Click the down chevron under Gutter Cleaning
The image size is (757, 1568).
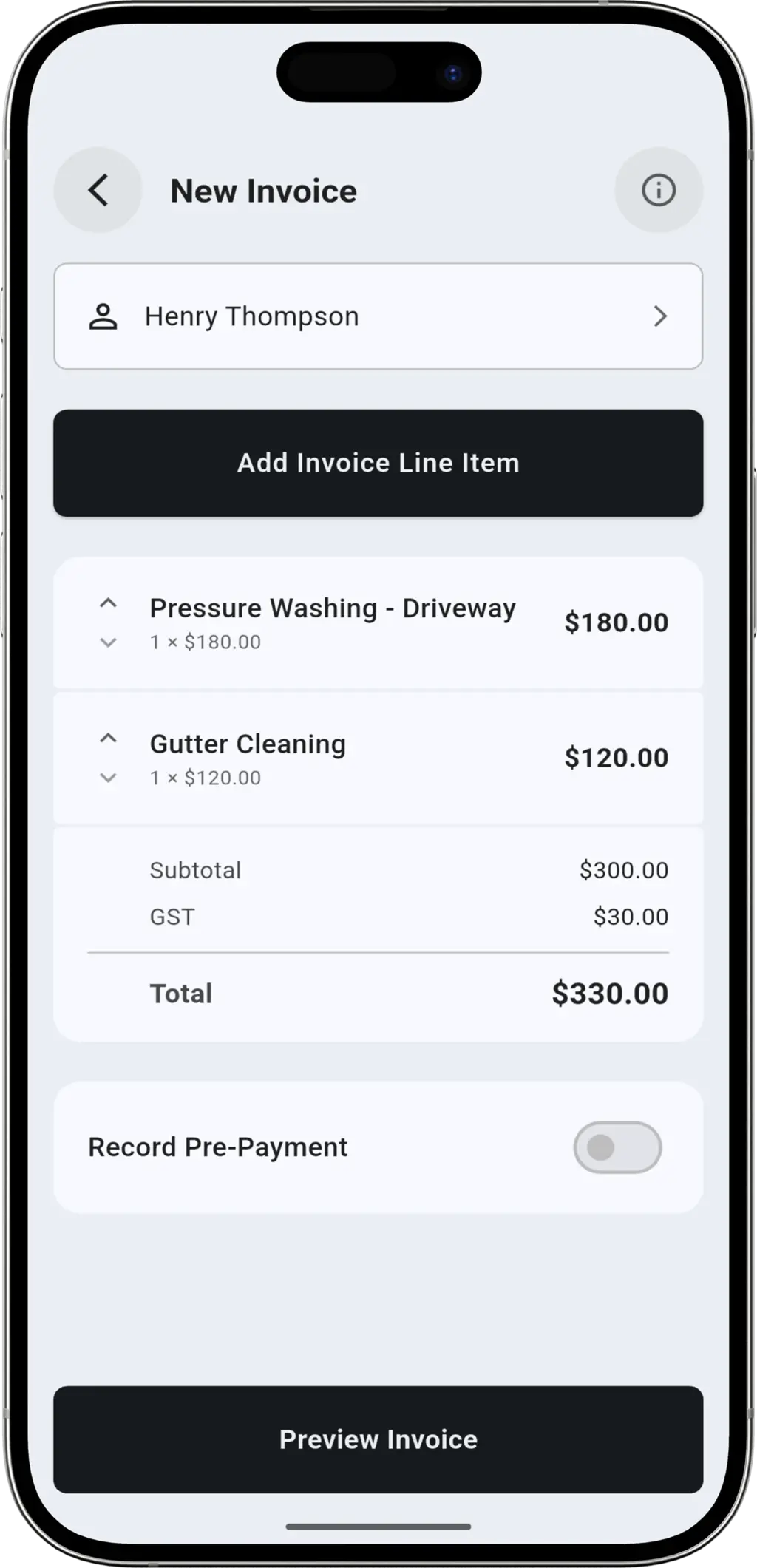pos(108,777)
